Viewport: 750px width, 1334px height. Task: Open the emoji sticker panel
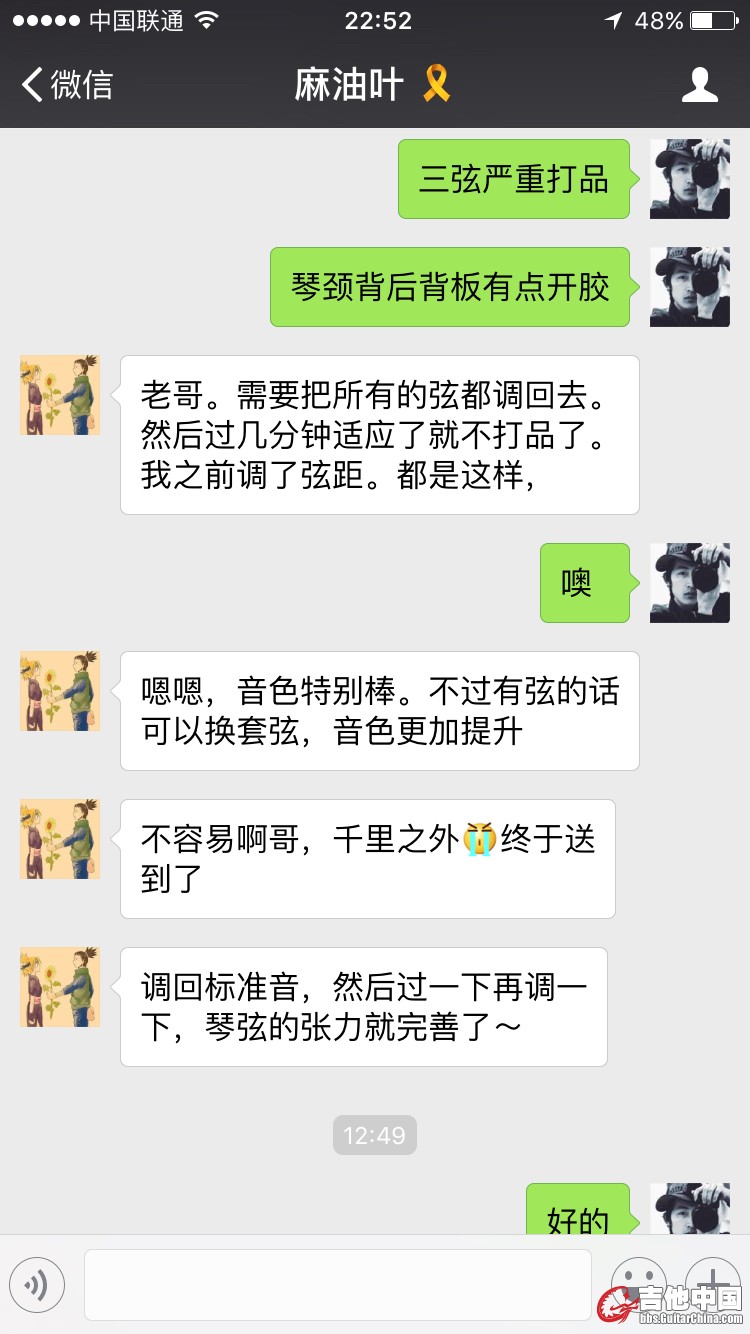(638, 1282)
